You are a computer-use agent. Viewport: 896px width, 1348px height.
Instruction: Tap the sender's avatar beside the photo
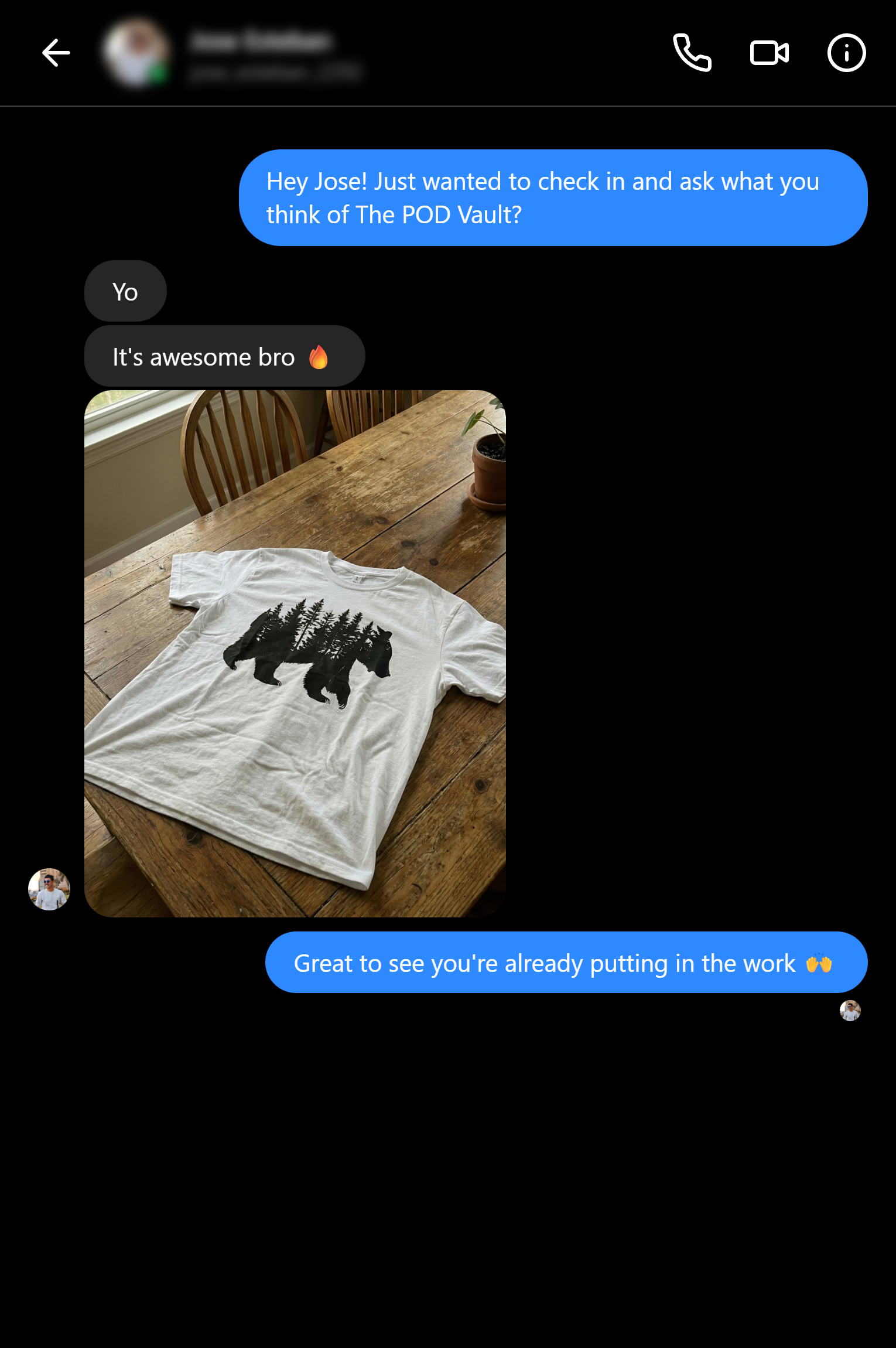coord(49,889)
